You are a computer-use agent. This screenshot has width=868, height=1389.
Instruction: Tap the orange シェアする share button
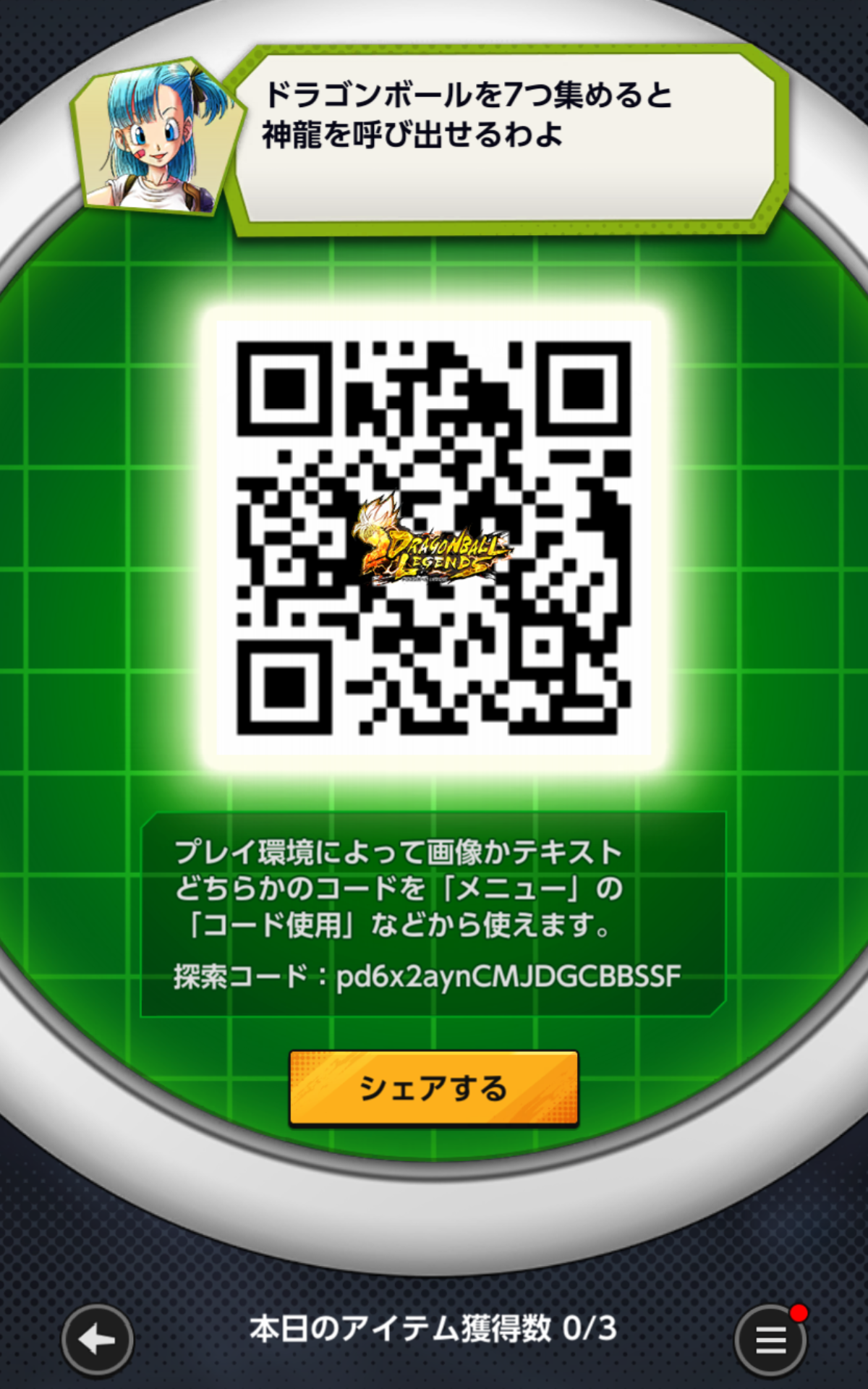[433, 1089]
